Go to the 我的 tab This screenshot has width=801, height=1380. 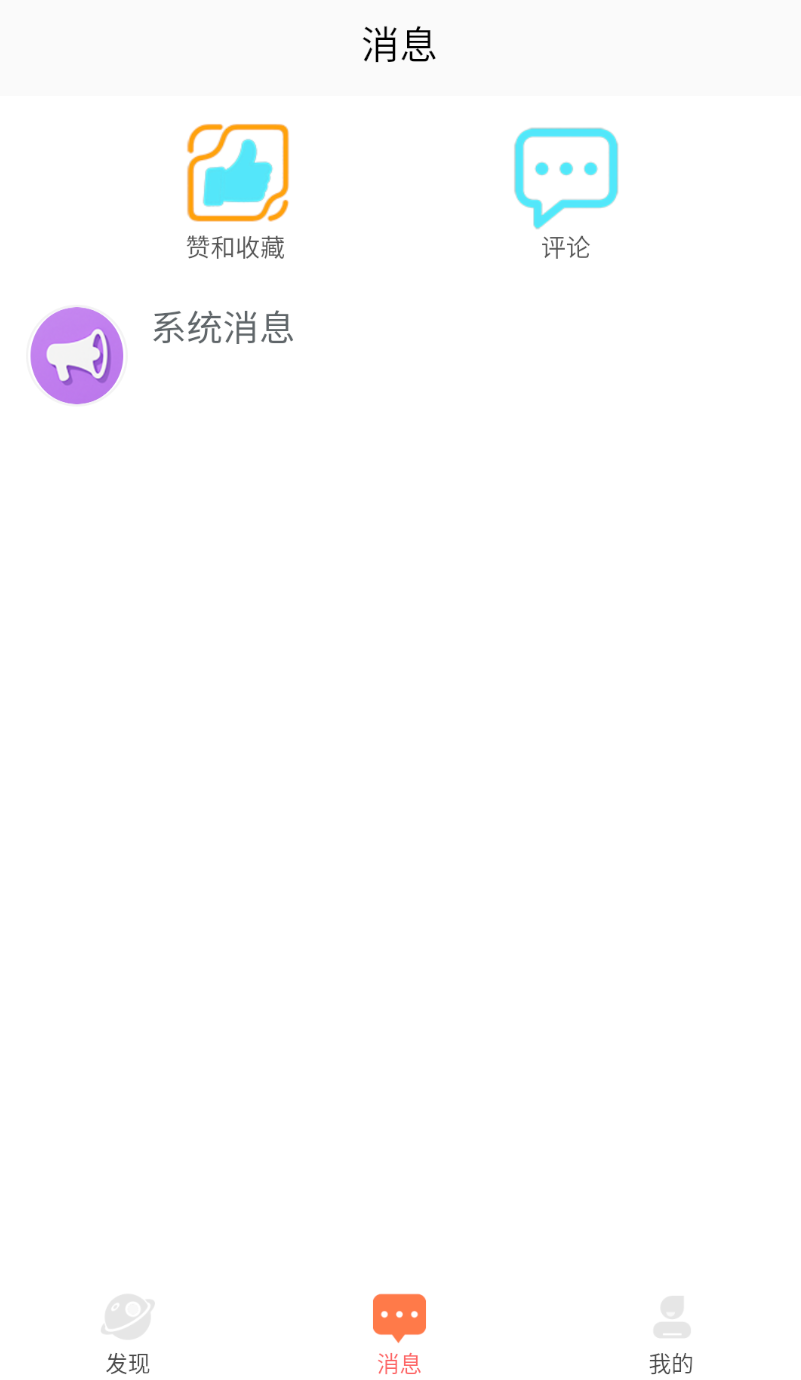[x=671, y=1334]
